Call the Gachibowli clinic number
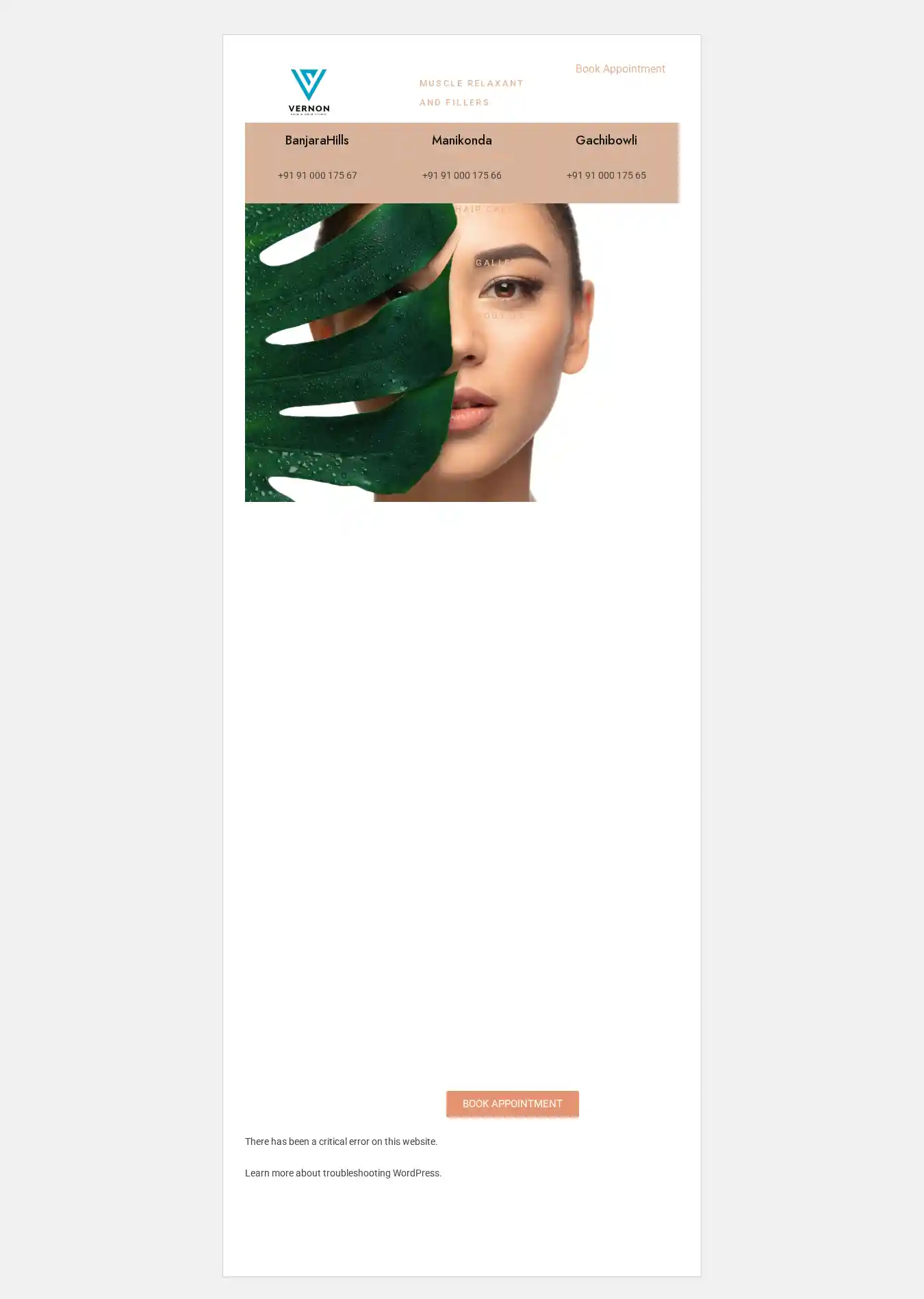This screenshot has height=1299, width=924. point(606,175)
